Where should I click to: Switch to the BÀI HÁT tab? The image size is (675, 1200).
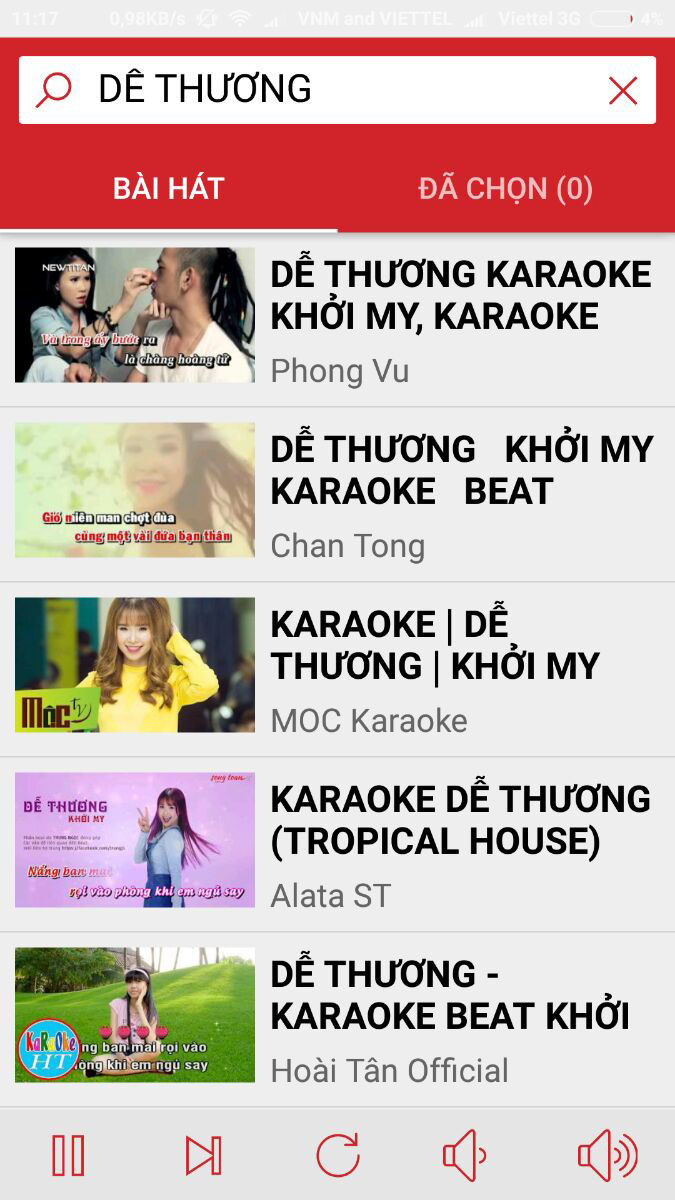[168, 189]
